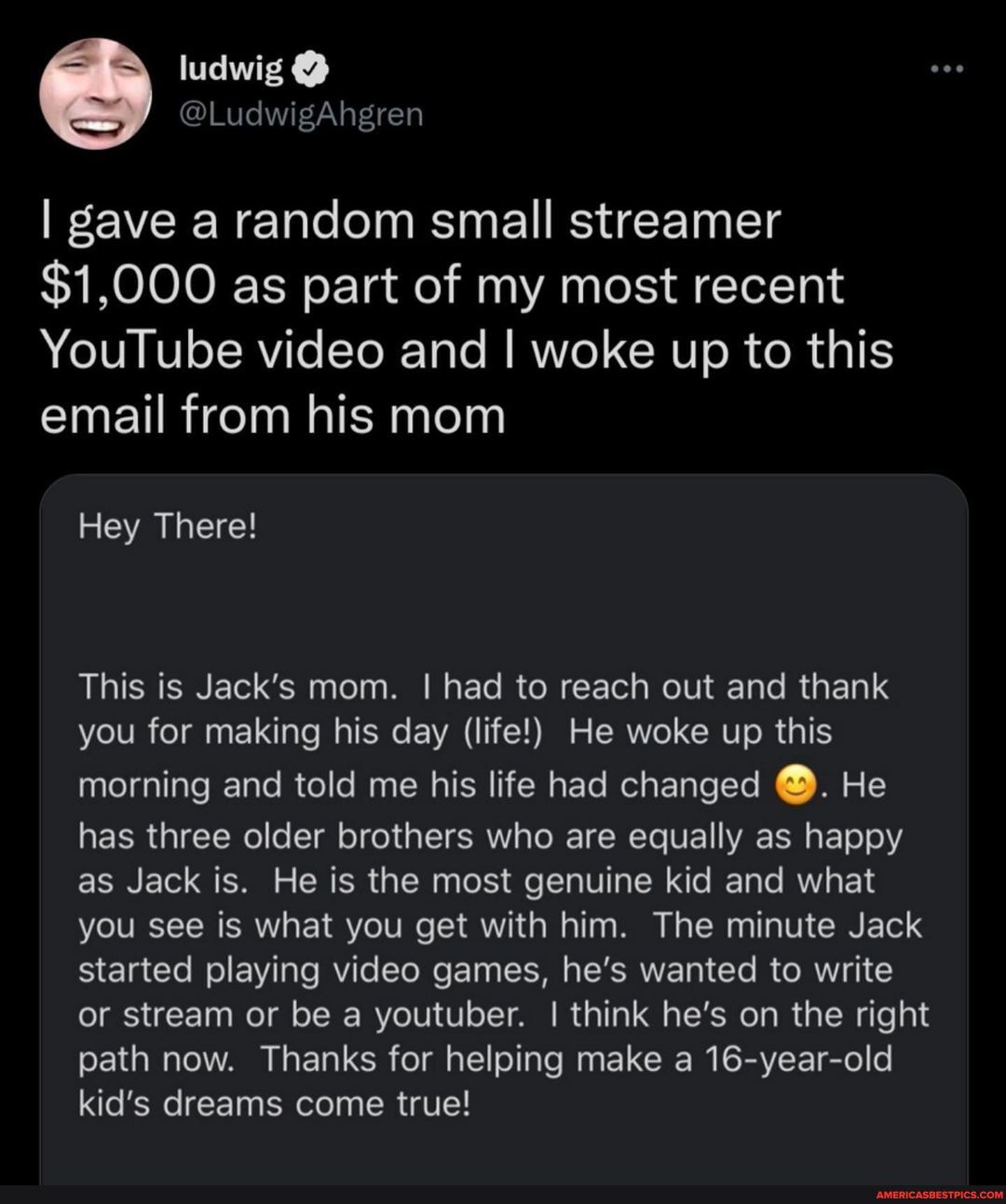Open ludwig's profile picture
Viewport: 1006px width, 1204px height.
point(97,94)
